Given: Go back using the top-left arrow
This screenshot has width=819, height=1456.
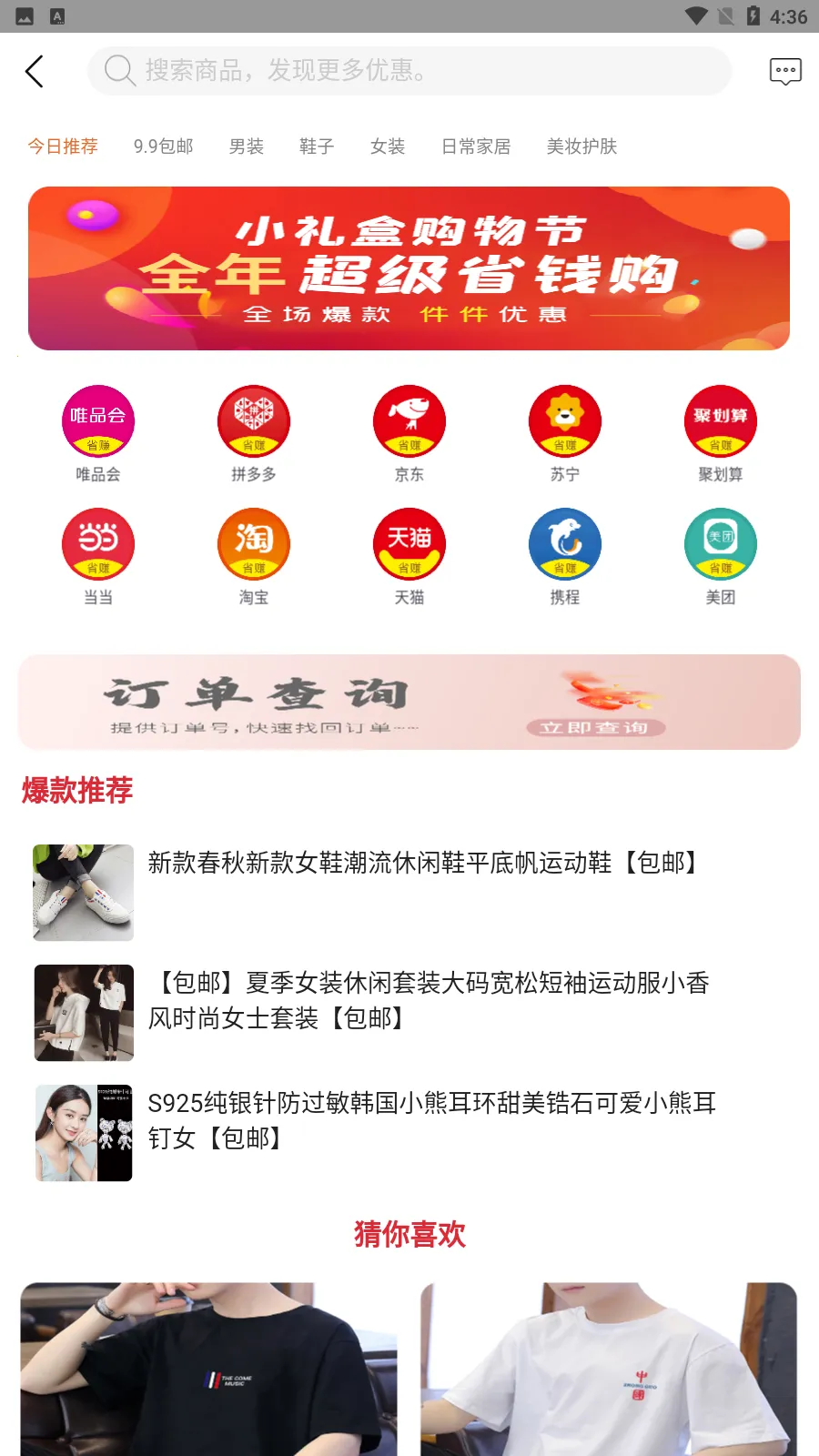Looking at the screenshot, I should [x=35, y=71].
